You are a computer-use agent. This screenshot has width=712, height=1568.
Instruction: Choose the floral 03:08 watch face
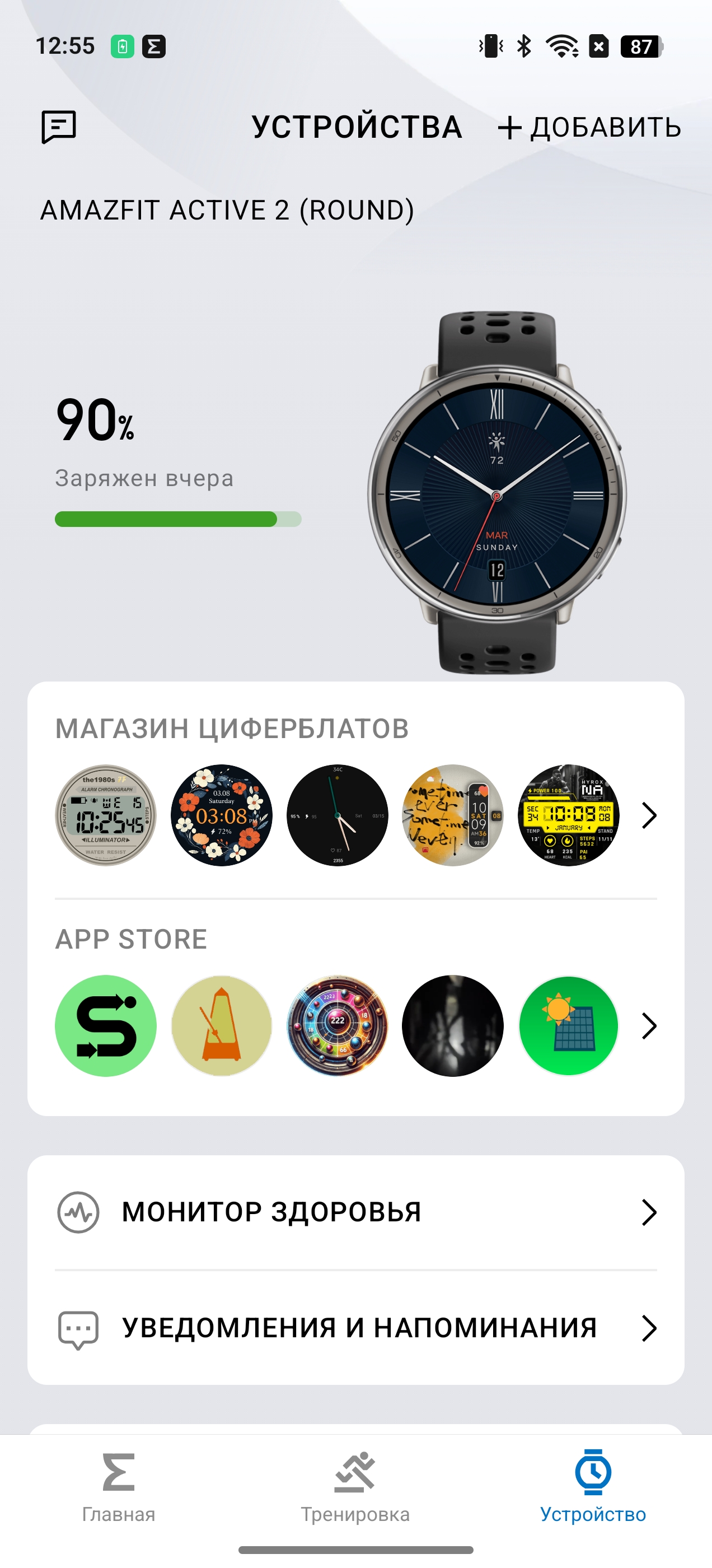pos(222,815)
